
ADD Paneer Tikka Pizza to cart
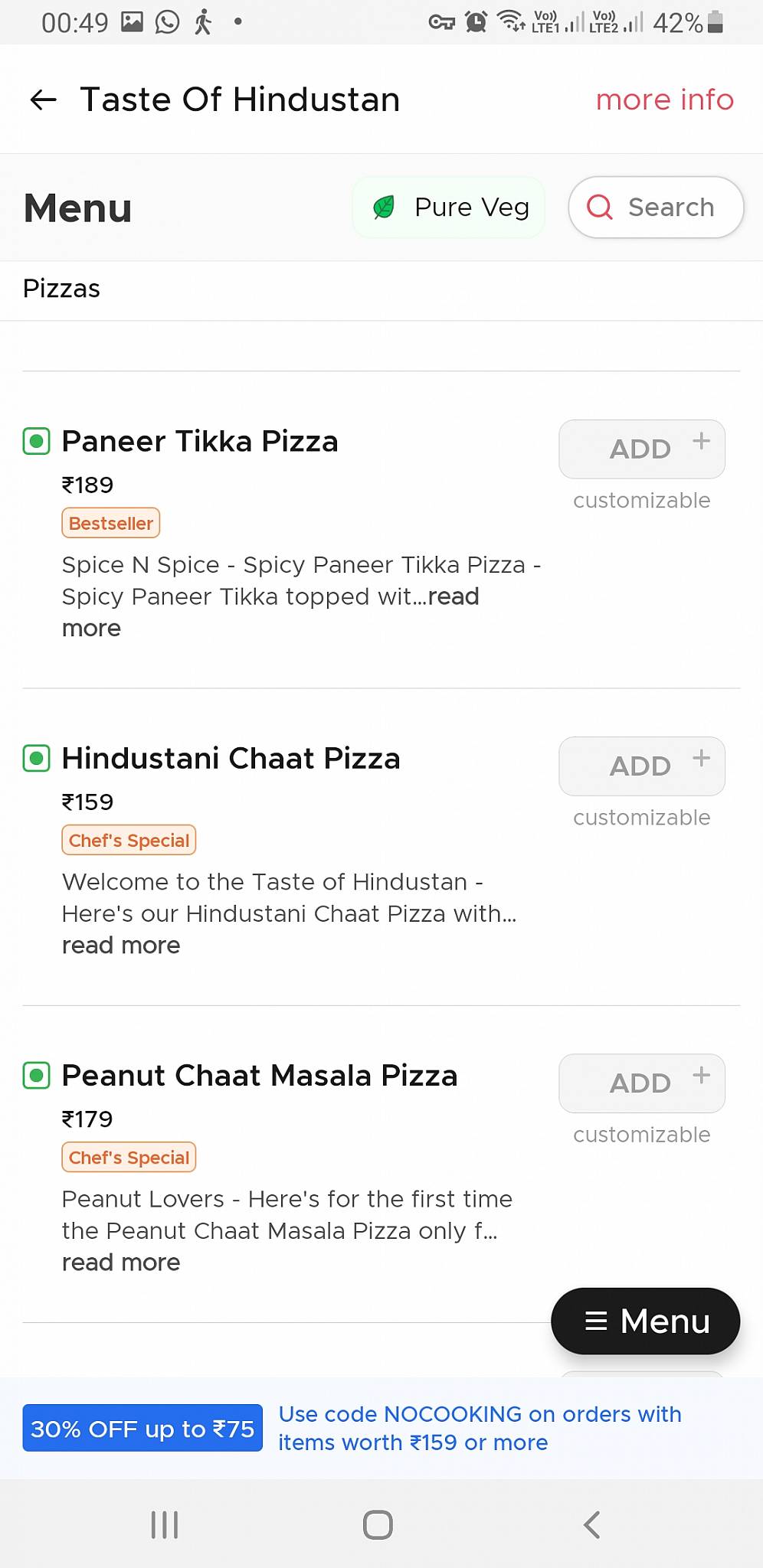(641, 449)
